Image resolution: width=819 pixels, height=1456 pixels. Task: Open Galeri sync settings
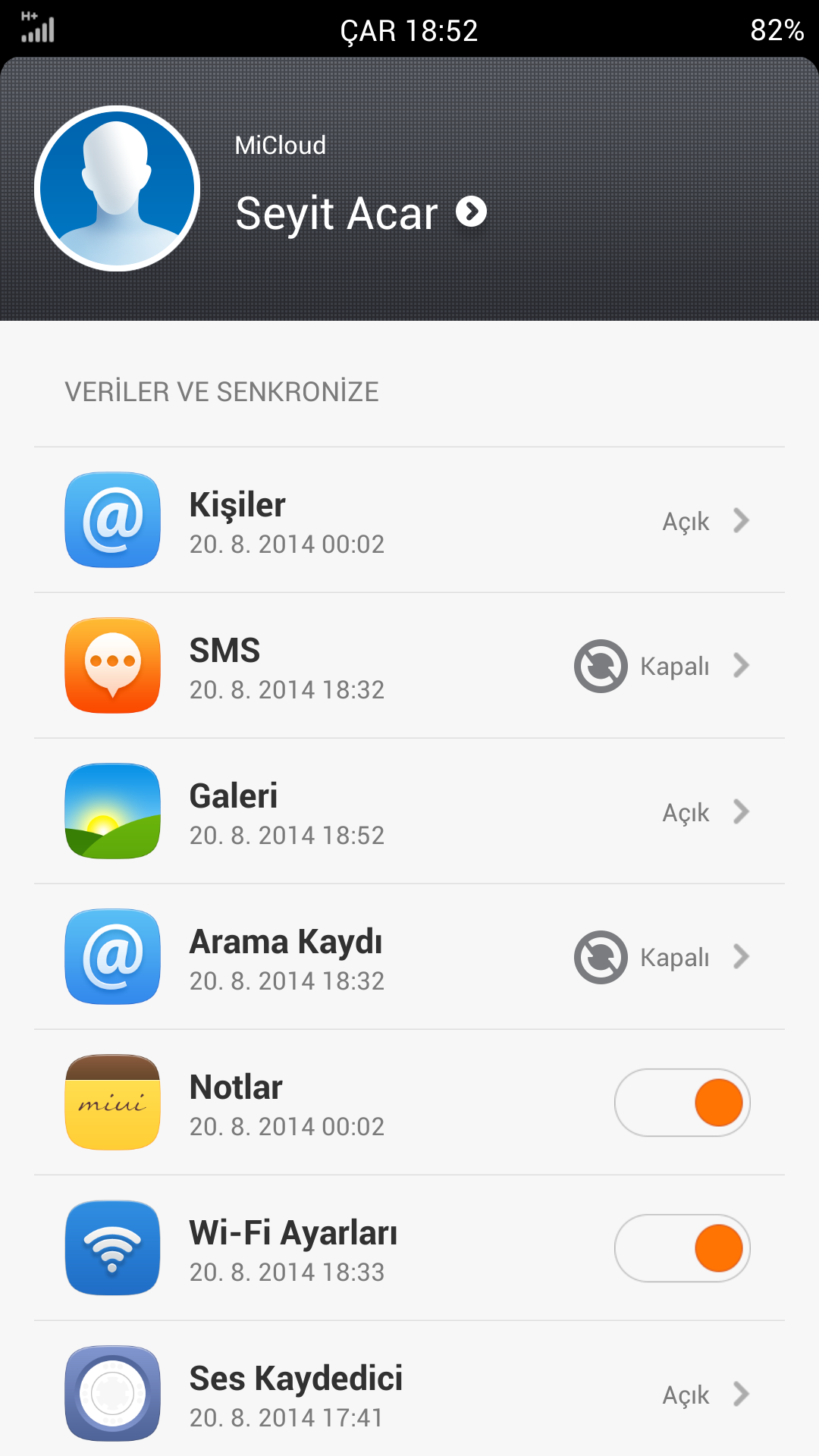click(409, 812)
